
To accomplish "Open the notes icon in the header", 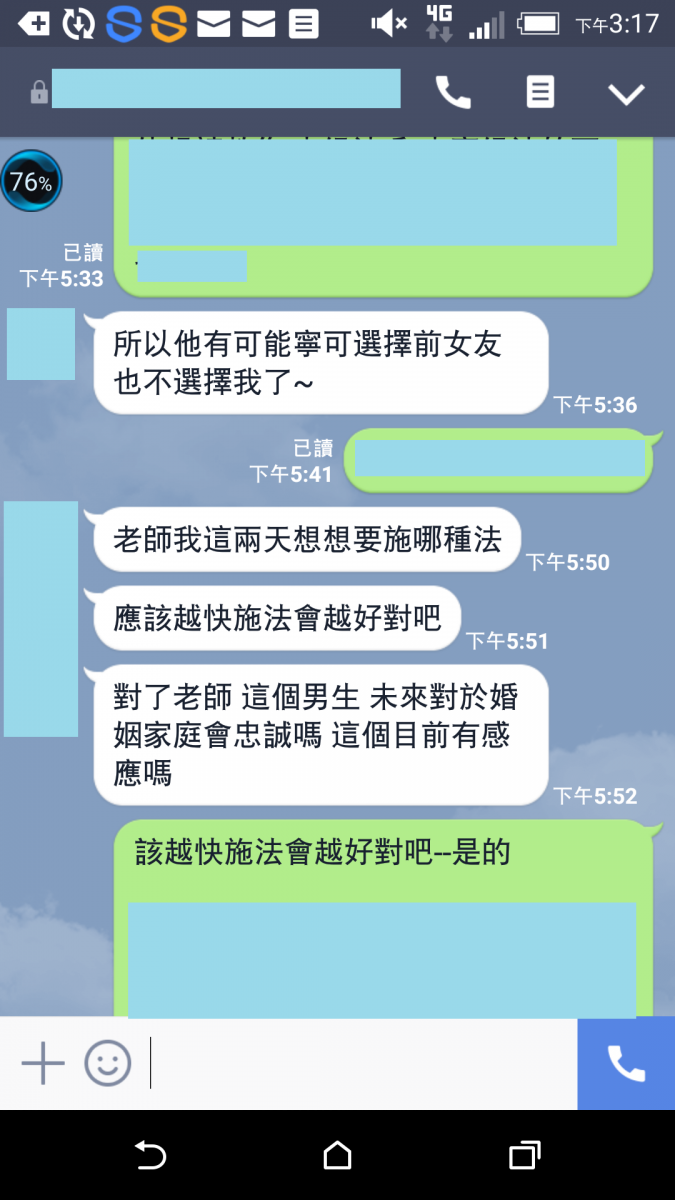I will coord(540,93).
